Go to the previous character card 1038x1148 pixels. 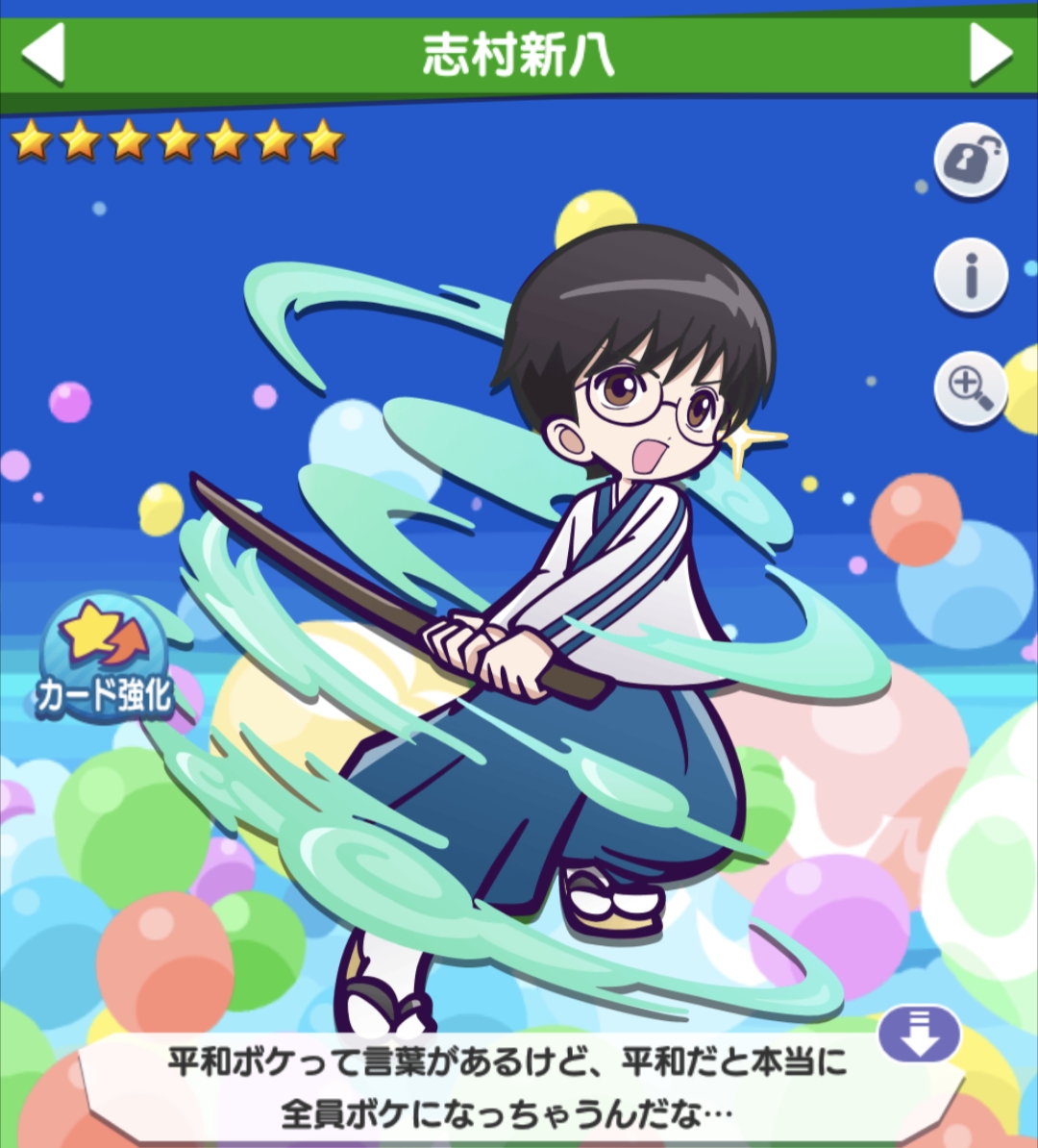click(43, 53)
